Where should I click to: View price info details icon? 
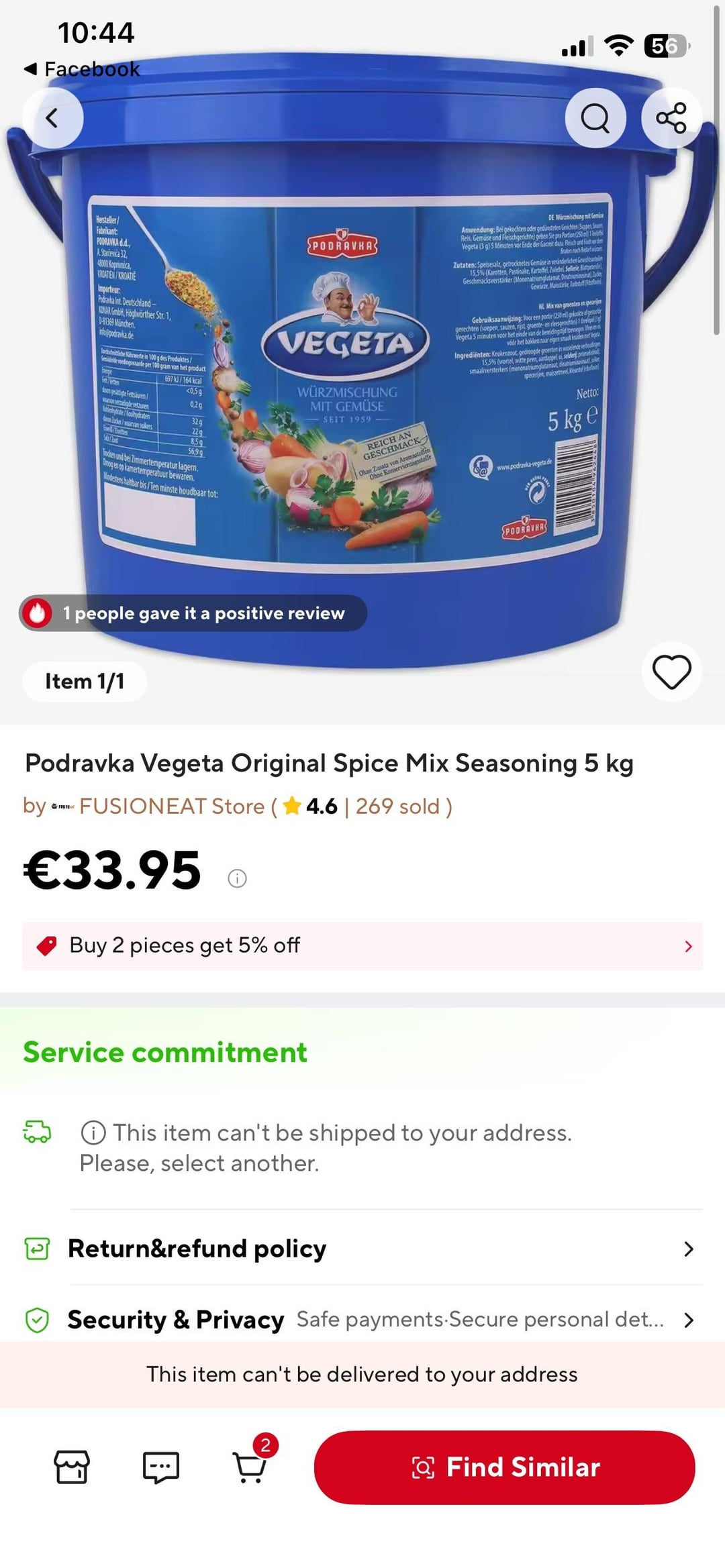pos(237,878)
